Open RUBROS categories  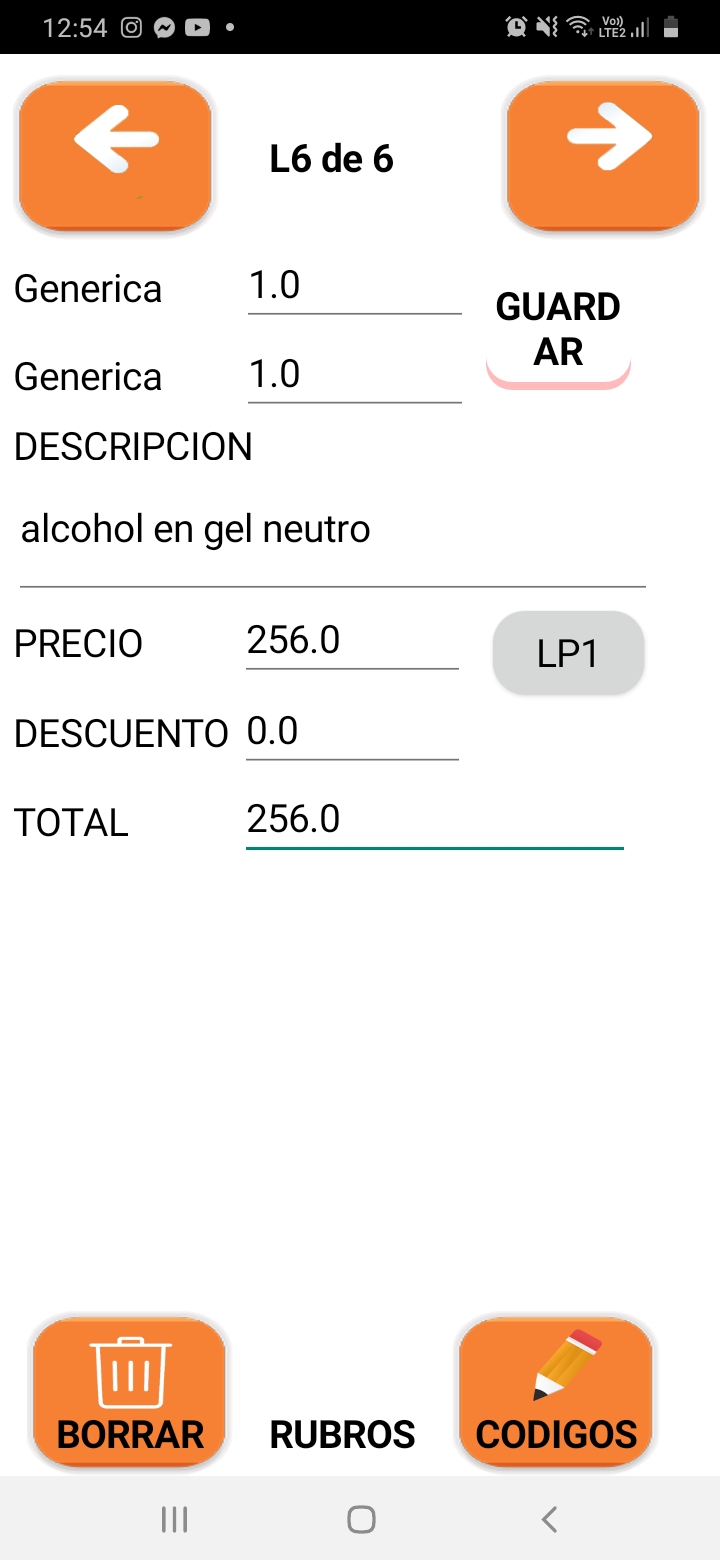342,1435
